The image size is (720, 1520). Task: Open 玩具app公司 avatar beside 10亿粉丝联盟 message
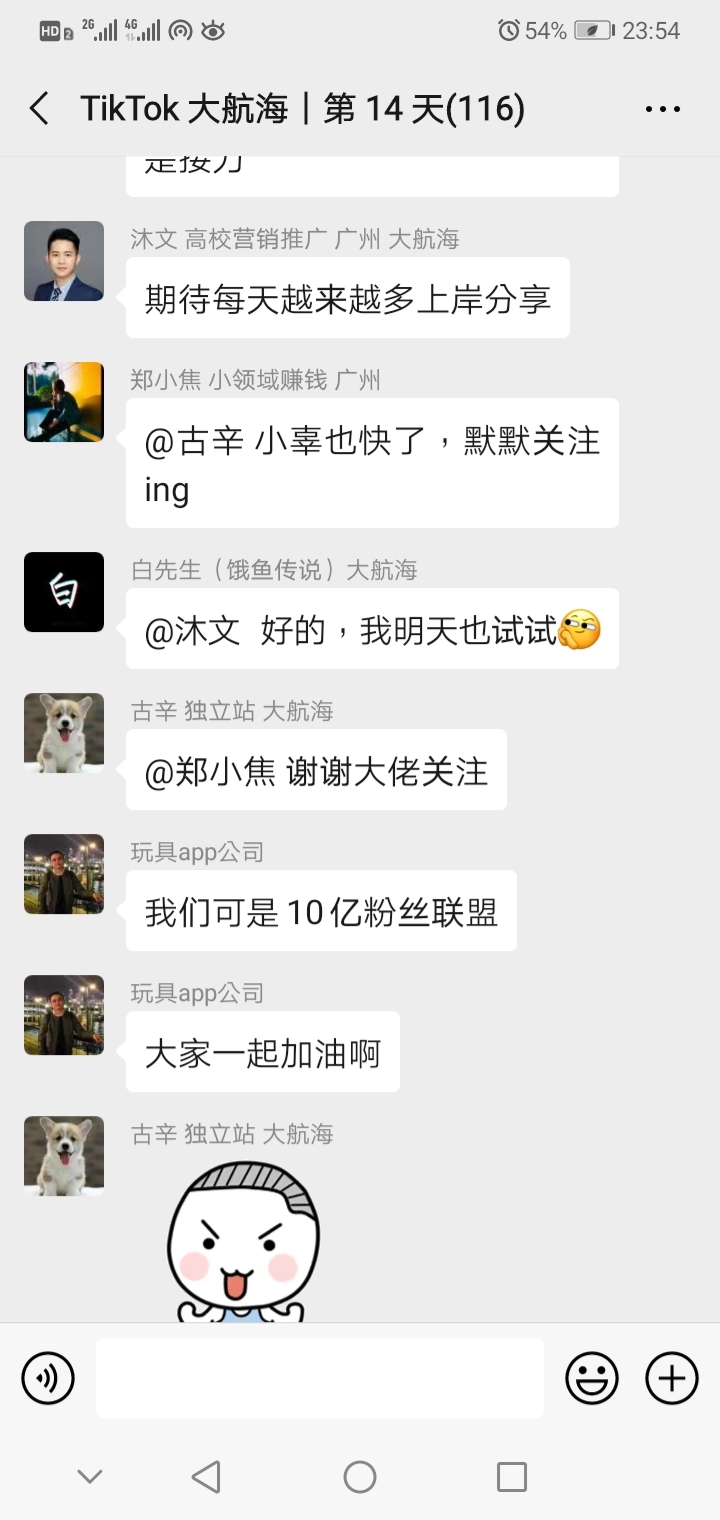64,874
